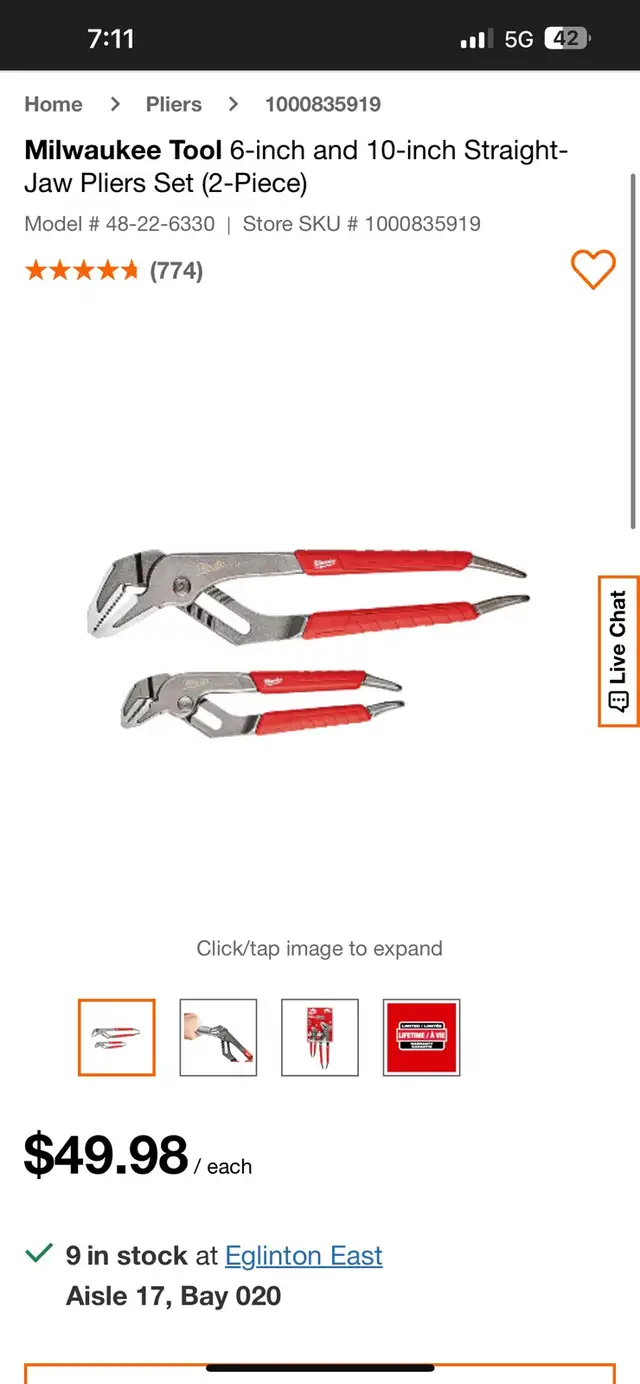The image size is (640, 1384).
Task: Select the first thumbnail of both pliers
Action: click(x=117, y=1037)
